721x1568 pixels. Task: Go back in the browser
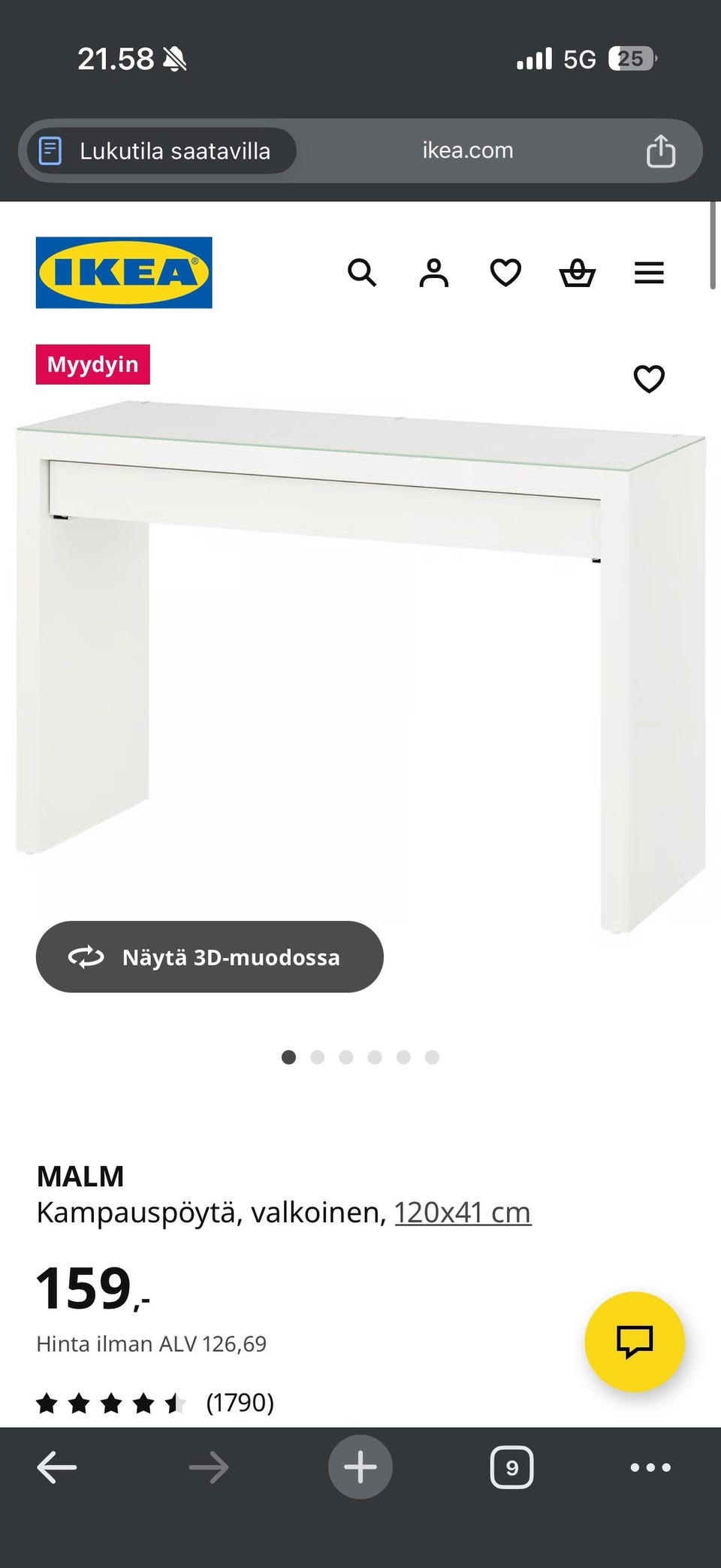click(57, 1467)
